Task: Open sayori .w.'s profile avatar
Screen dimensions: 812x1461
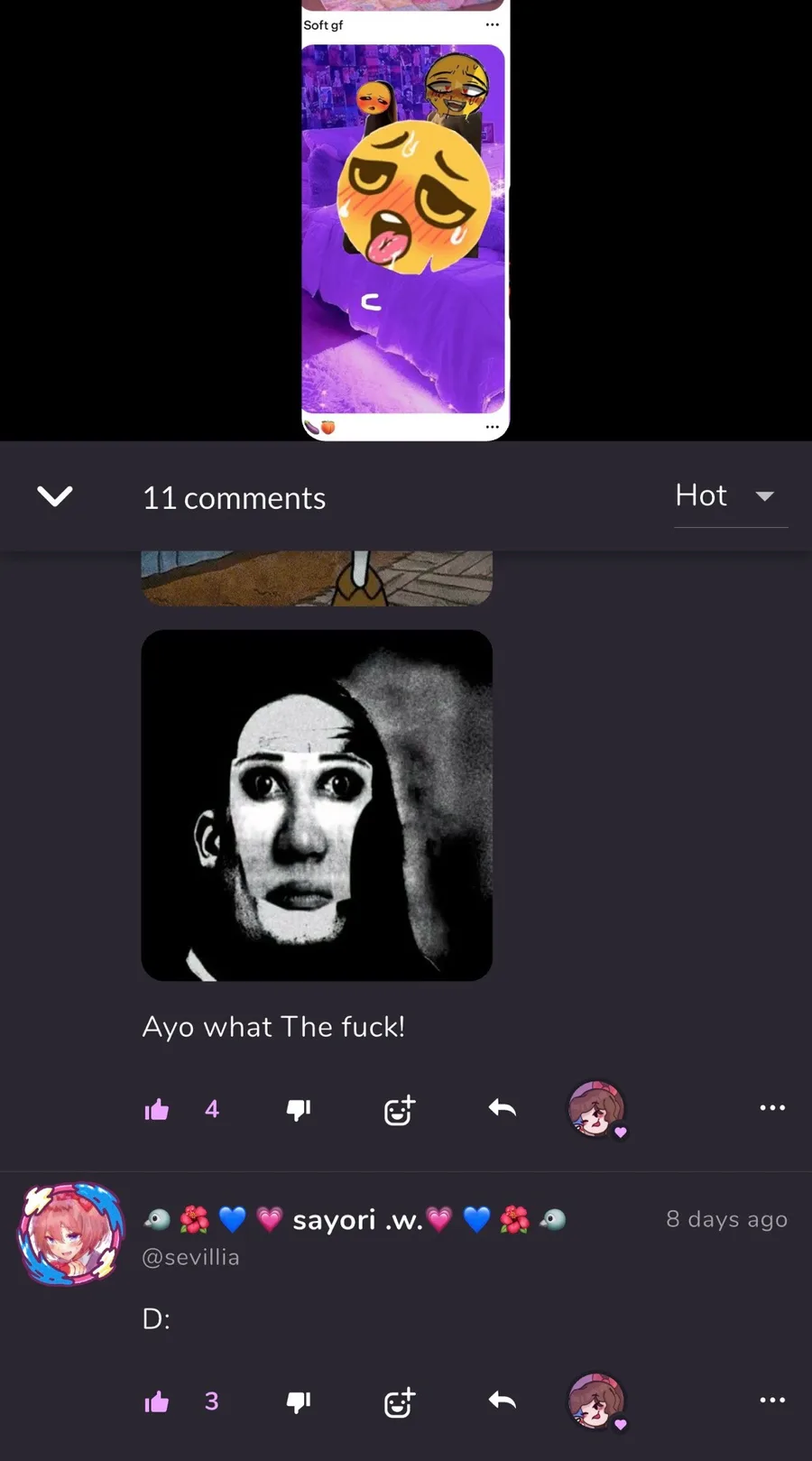Action: pos(71,1234)
